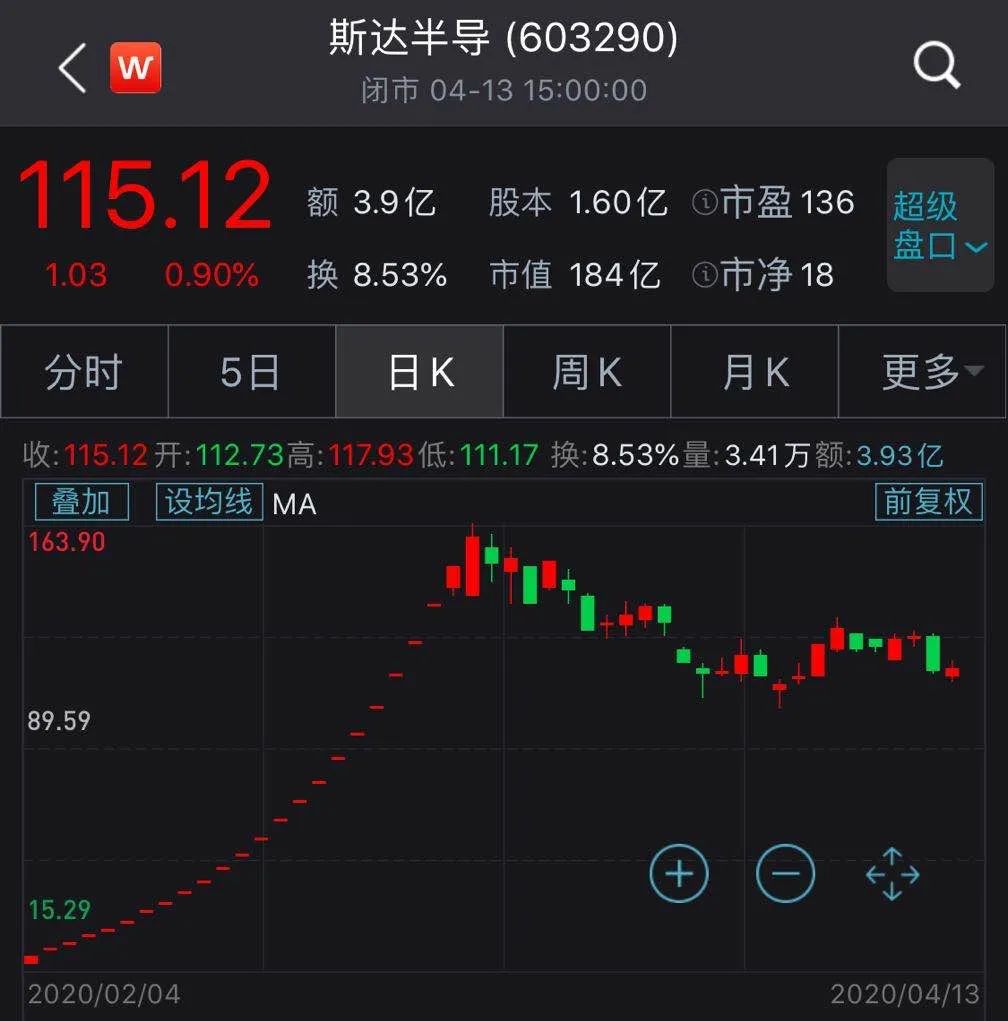Zoom in using the plus circle on chart
1008x1021 pixels.
(678, 873)
